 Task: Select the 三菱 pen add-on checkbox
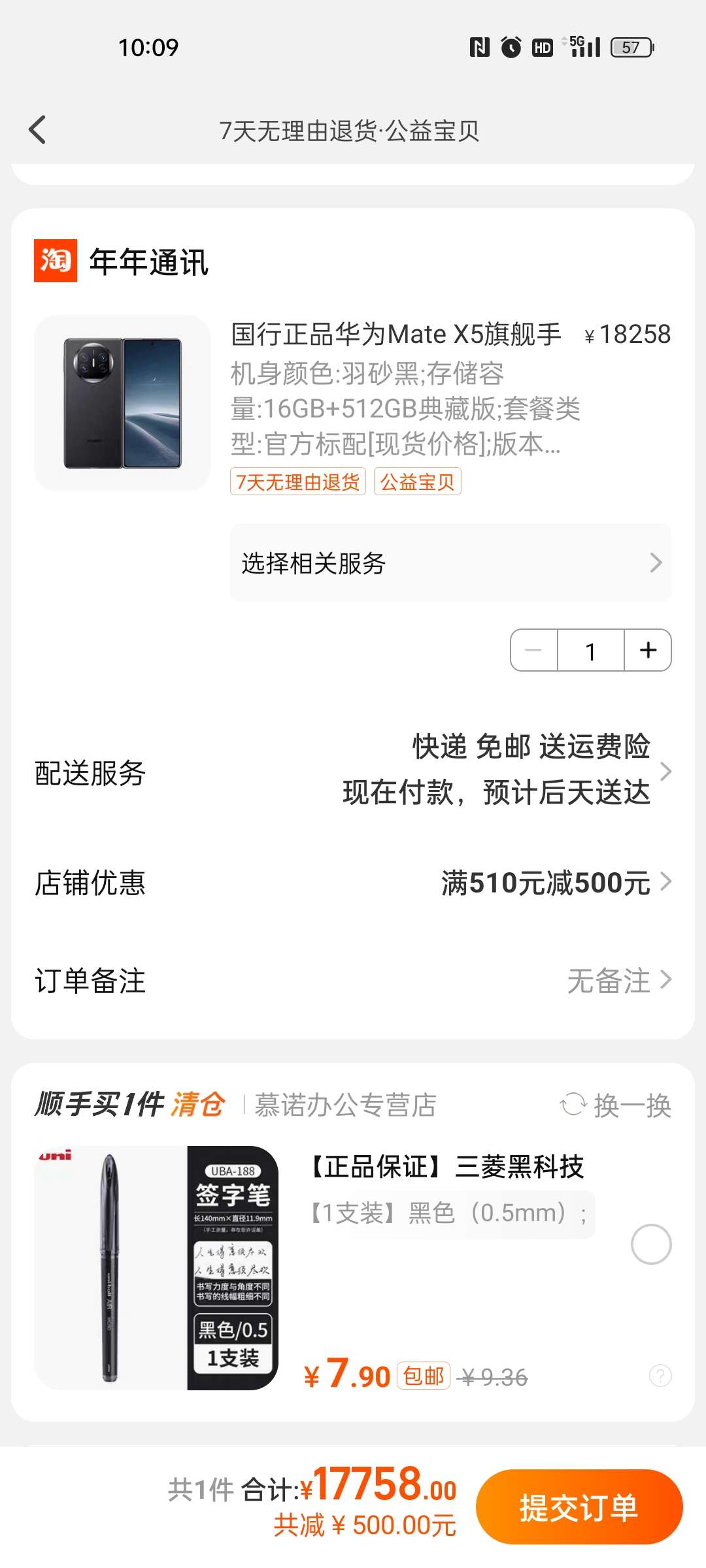tap(650, 1244)
